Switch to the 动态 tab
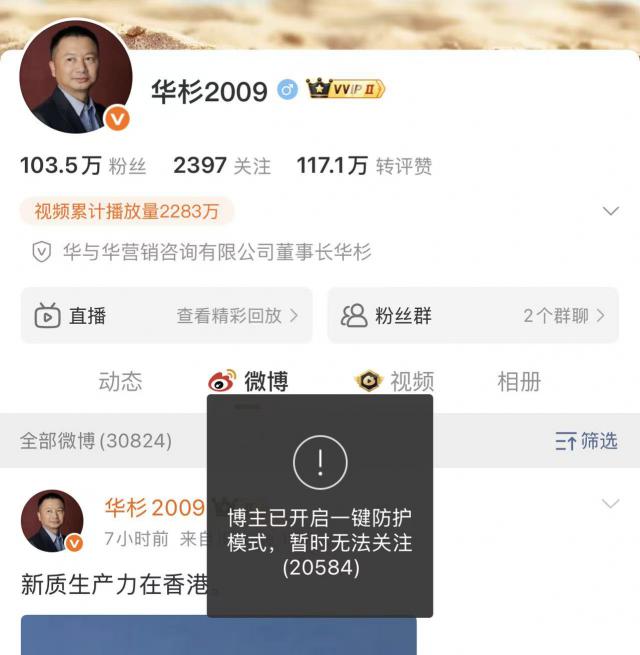 coord(120,381)
